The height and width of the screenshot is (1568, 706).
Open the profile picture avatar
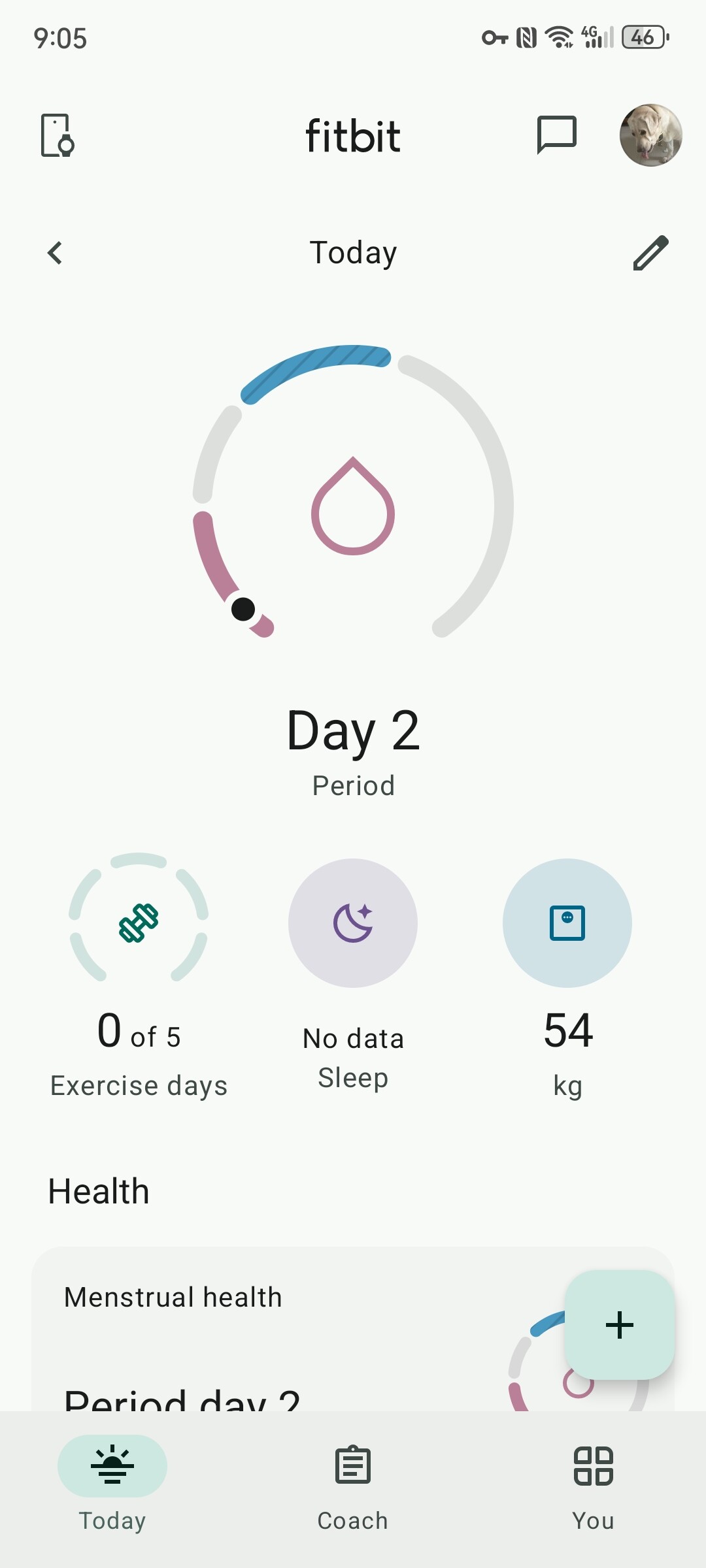pos(650,135)
